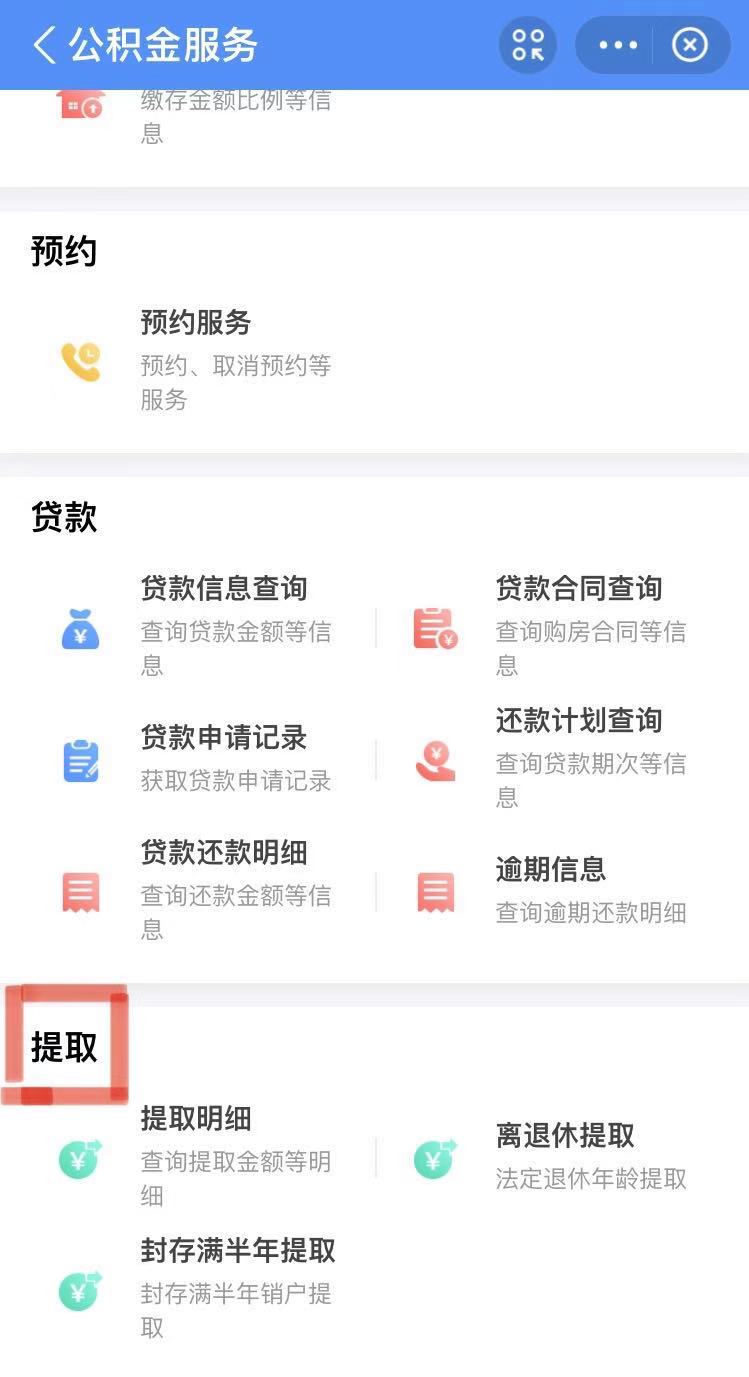
Task: Go back from 公积金服务 page
Action: 44,45
